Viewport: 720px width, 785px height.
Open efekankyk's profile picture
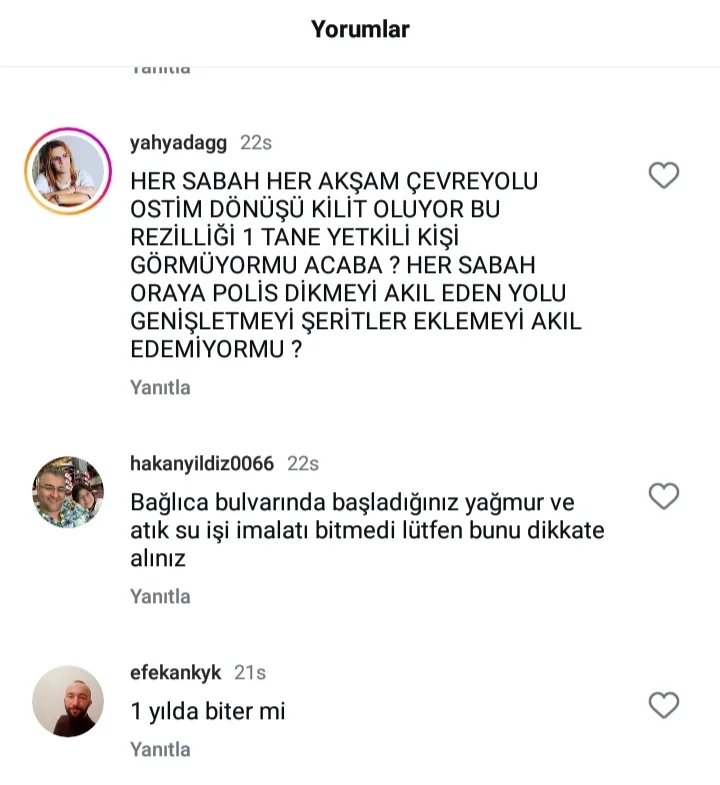point(68,701)
